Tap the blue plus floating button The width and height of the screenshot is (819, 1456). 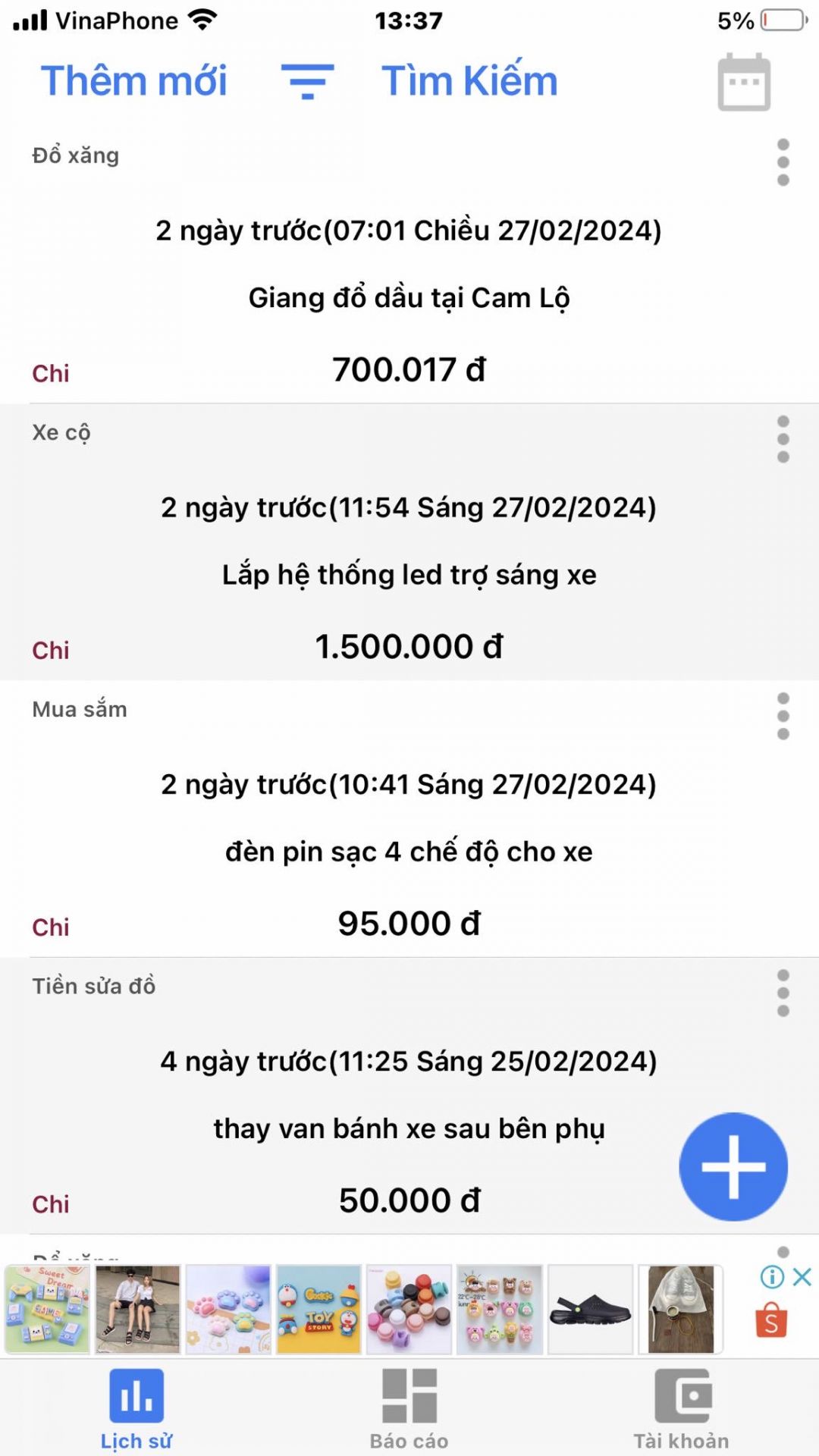[733, 1166]
